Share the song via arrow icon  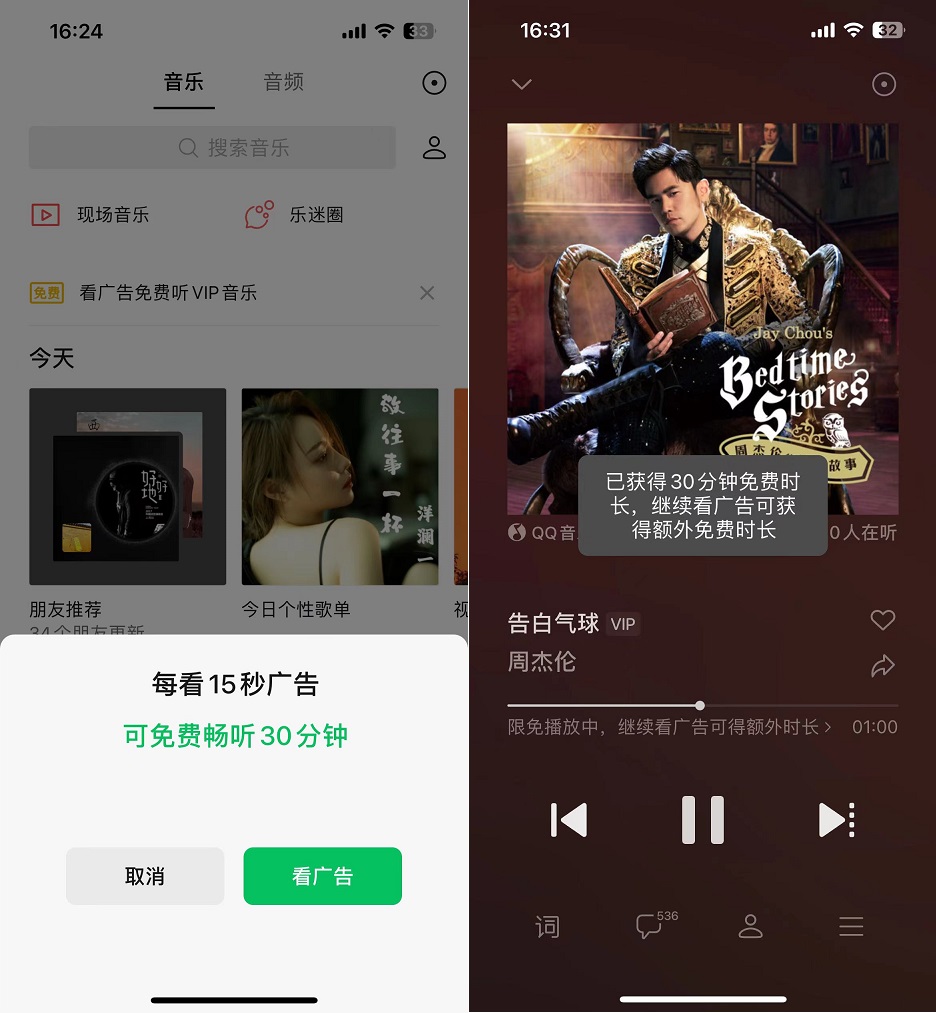pos(882,666)
